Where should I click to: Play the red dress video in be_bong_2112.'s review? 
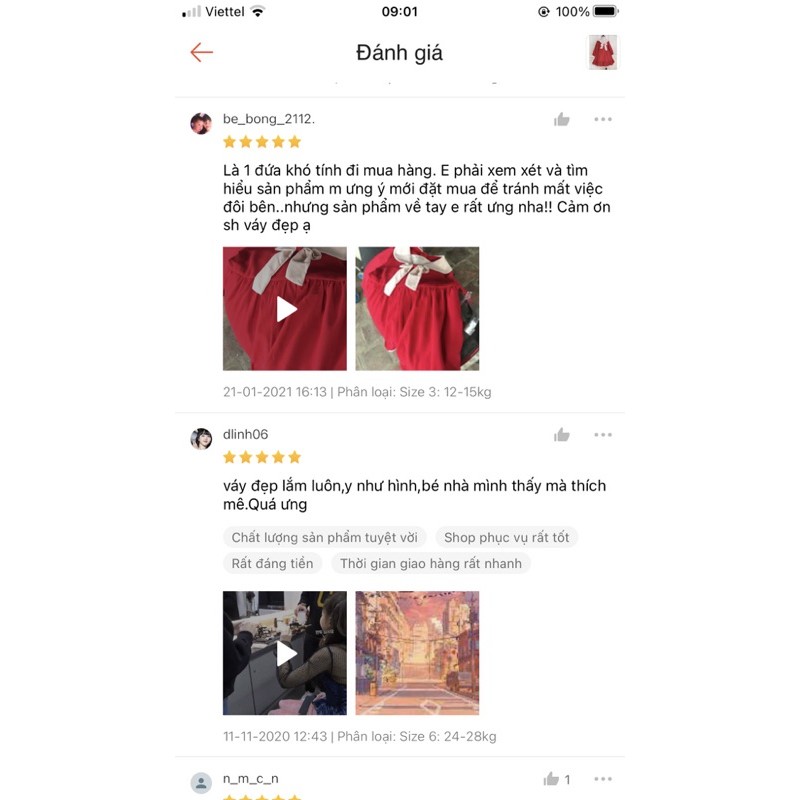click(285, 309)
